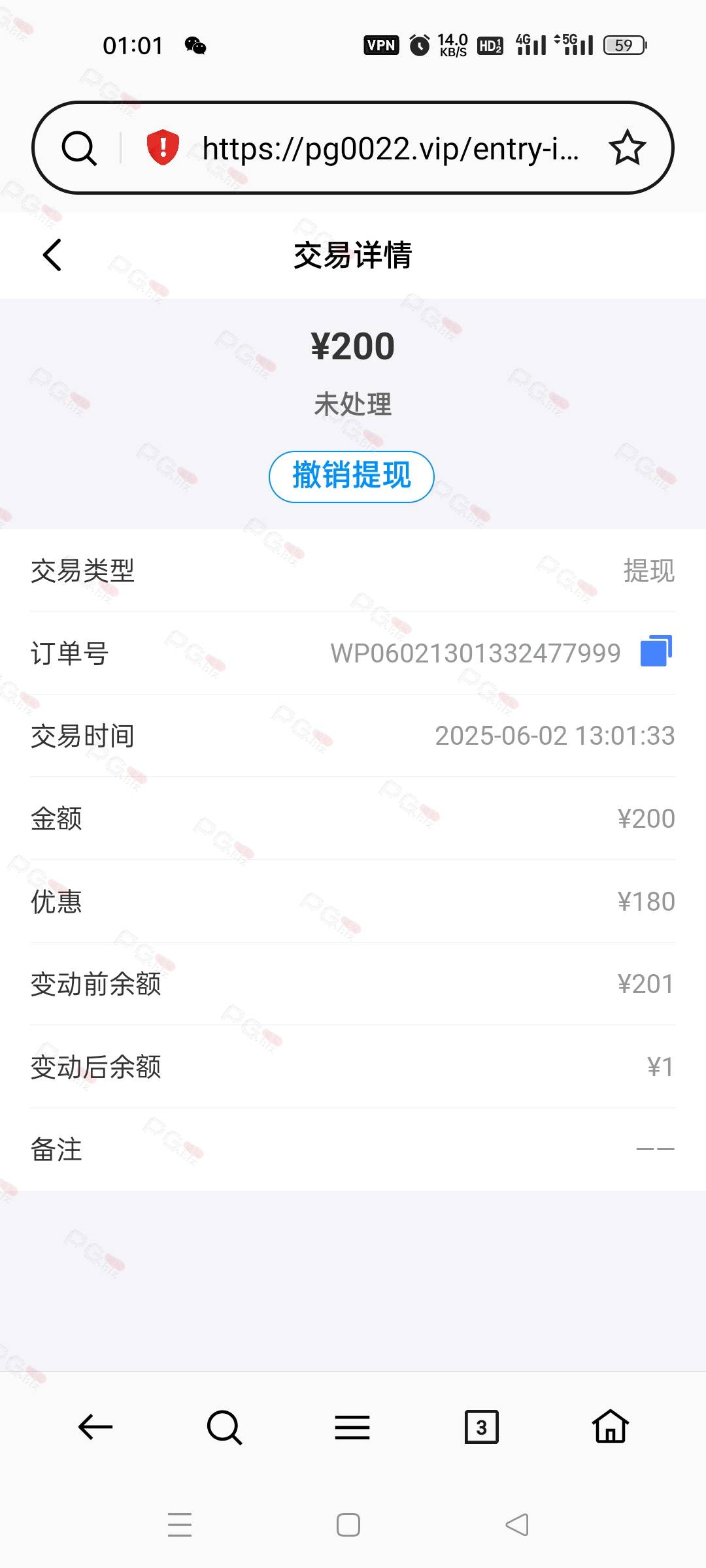Open recent apps from the system navigation bar
The height and width of the screenshot is (1568, 706).
click(180, 1524)
